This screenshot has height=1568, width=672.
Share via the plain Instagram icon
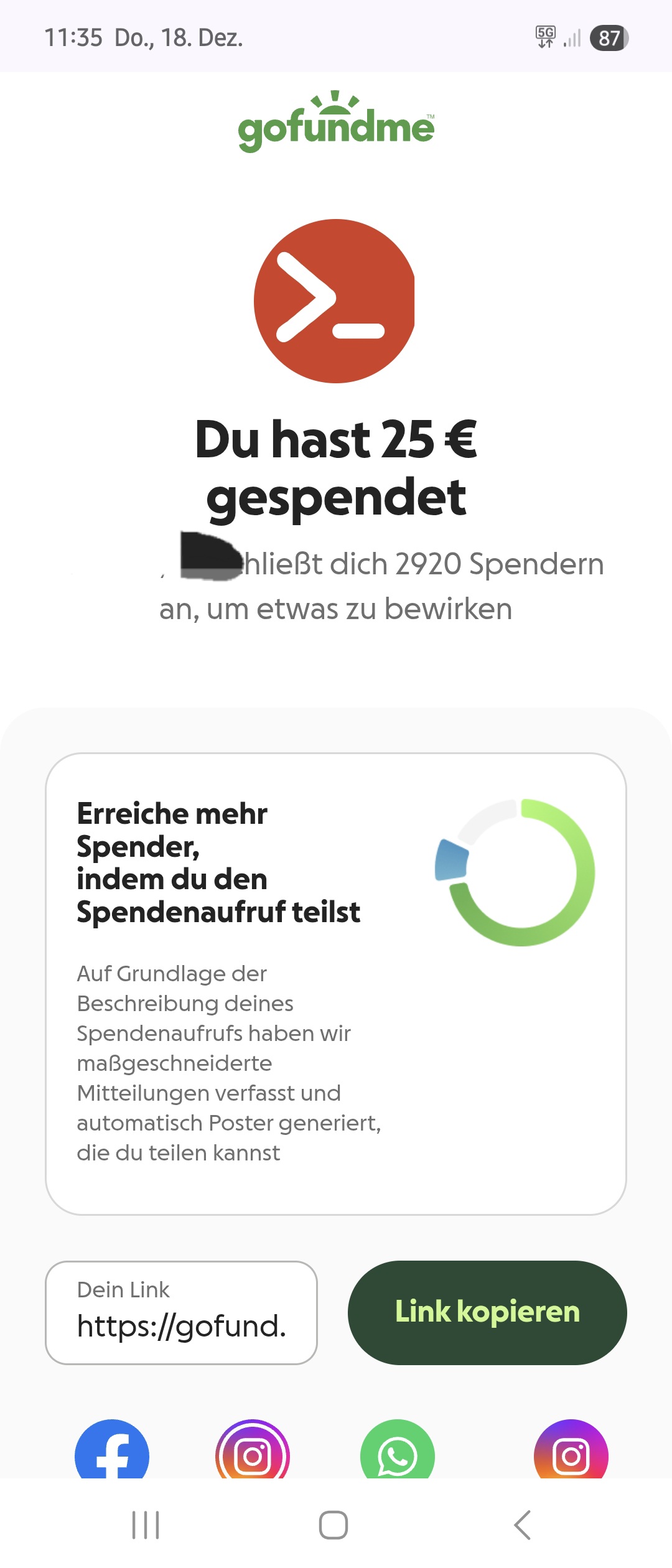(x=571, y=1451)
